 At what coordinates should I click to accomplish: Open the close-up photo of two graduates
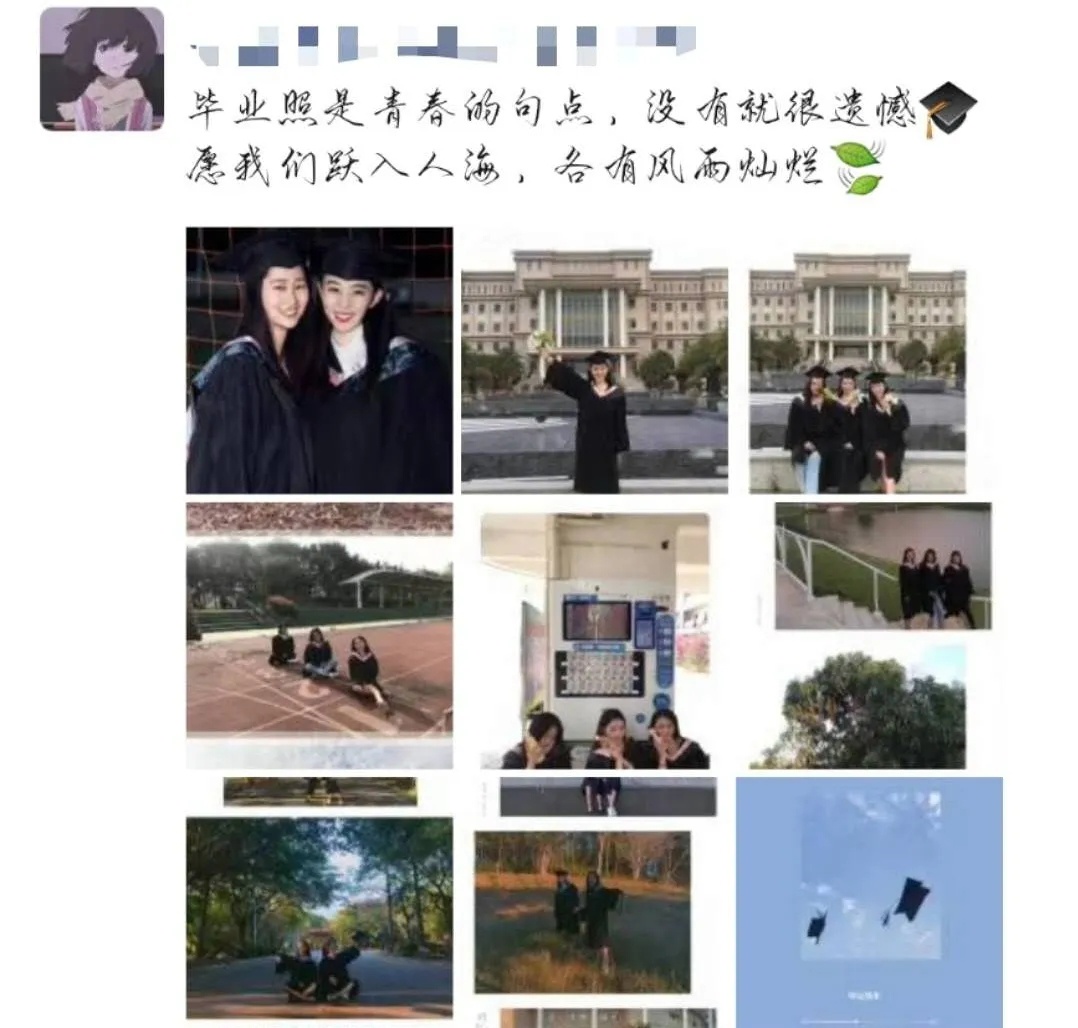tap(319, 360)
